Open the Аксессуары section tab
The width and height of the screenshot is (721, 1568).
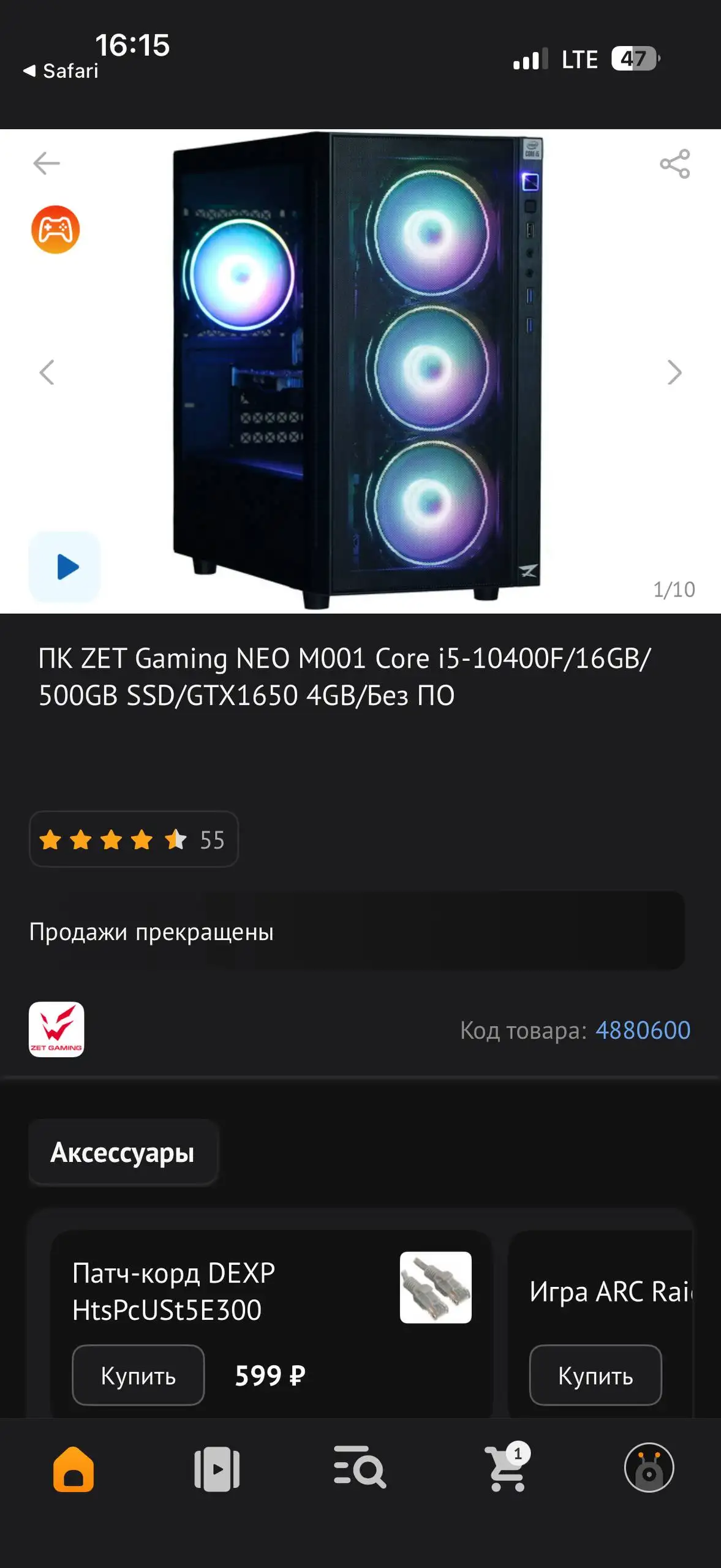122,1151
